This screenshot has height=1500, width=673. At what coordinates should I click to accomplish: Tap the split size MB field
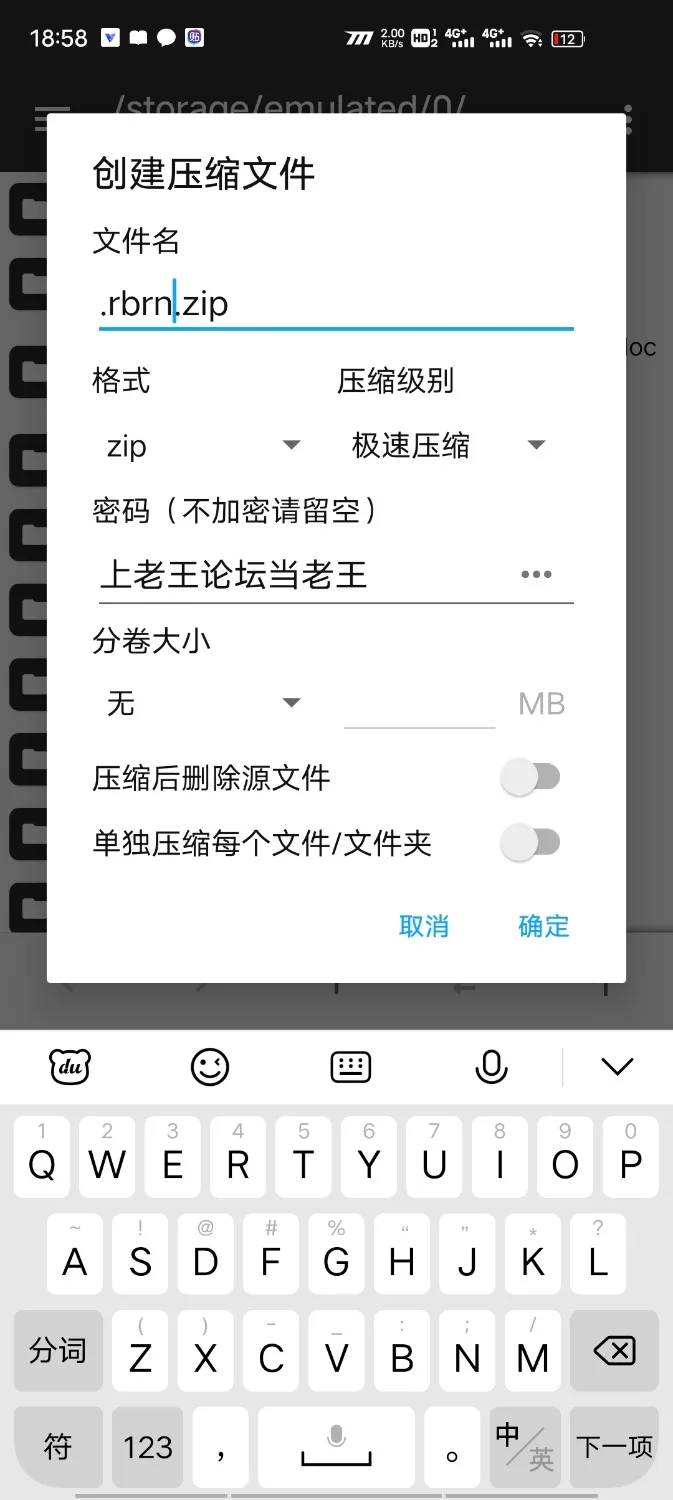click(420, 703)
